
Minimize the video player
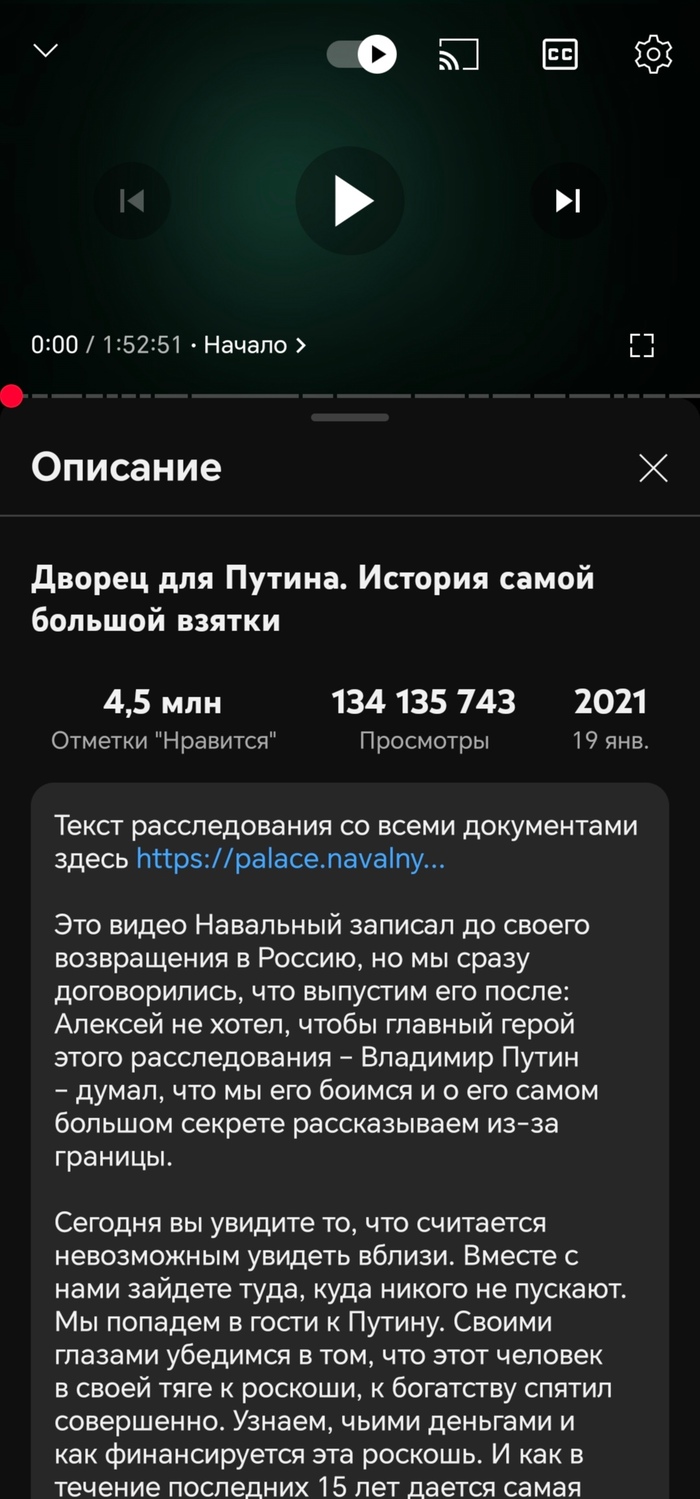click(46, 51)
